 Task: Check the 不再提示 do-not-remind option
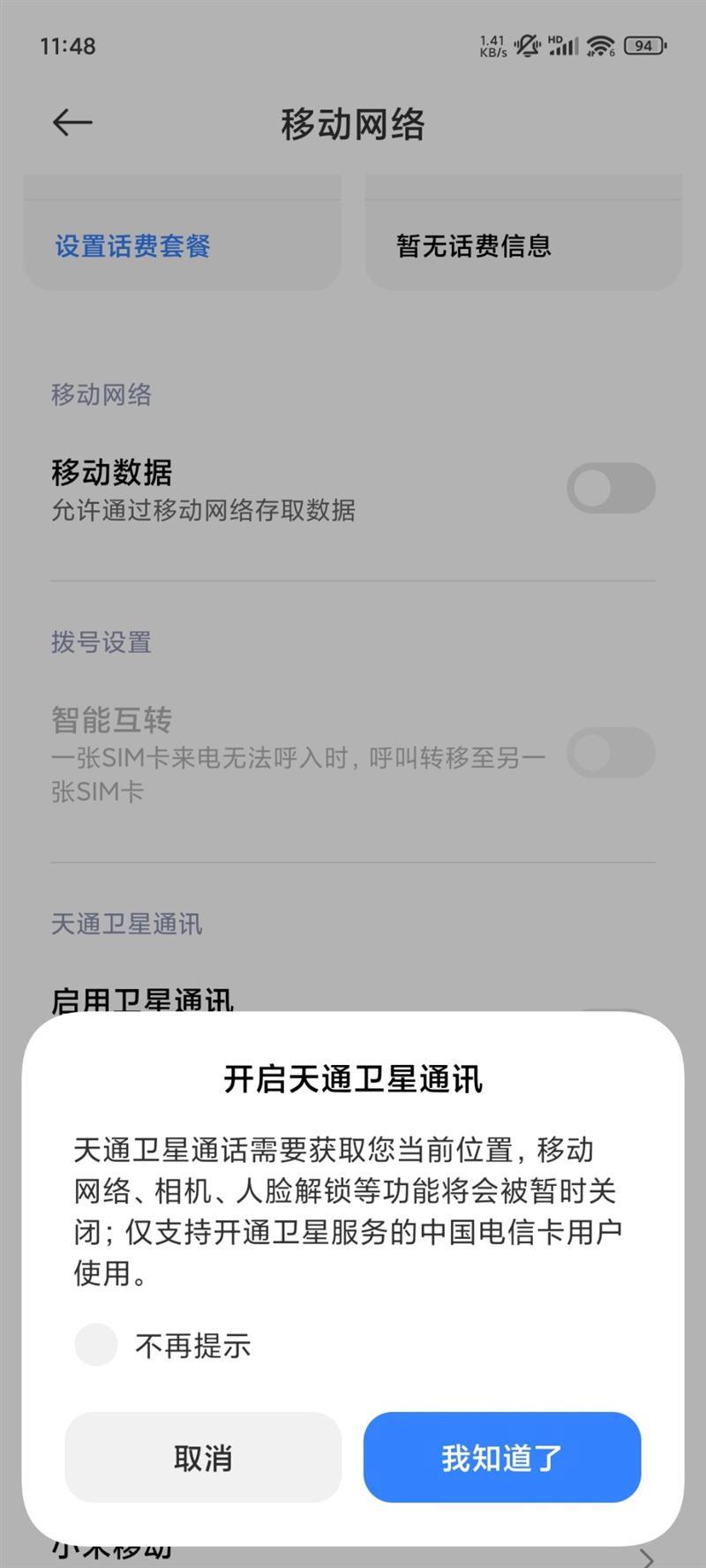96,1345
